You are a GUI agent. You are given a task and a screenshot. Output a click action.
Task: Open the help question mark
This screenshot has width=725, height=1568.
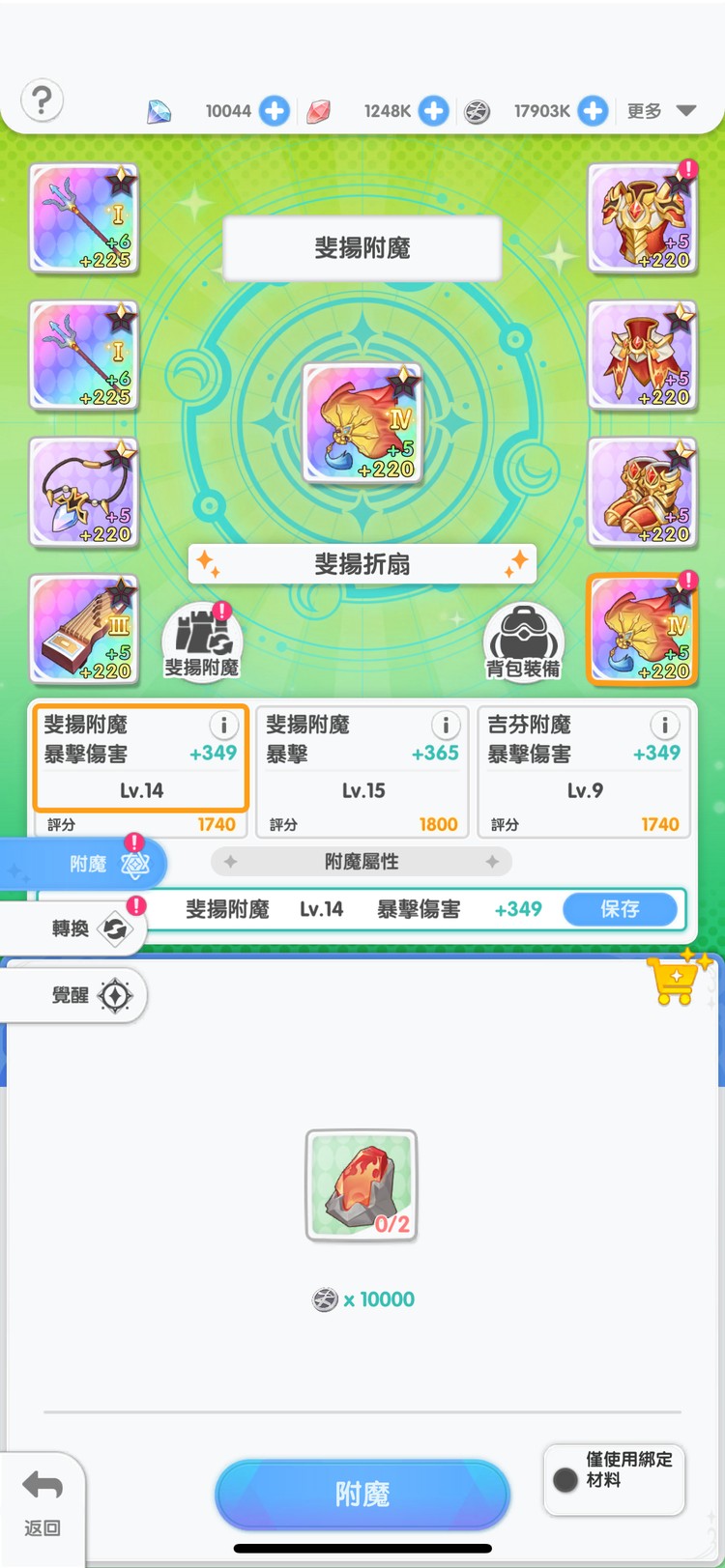pos(42,100)
